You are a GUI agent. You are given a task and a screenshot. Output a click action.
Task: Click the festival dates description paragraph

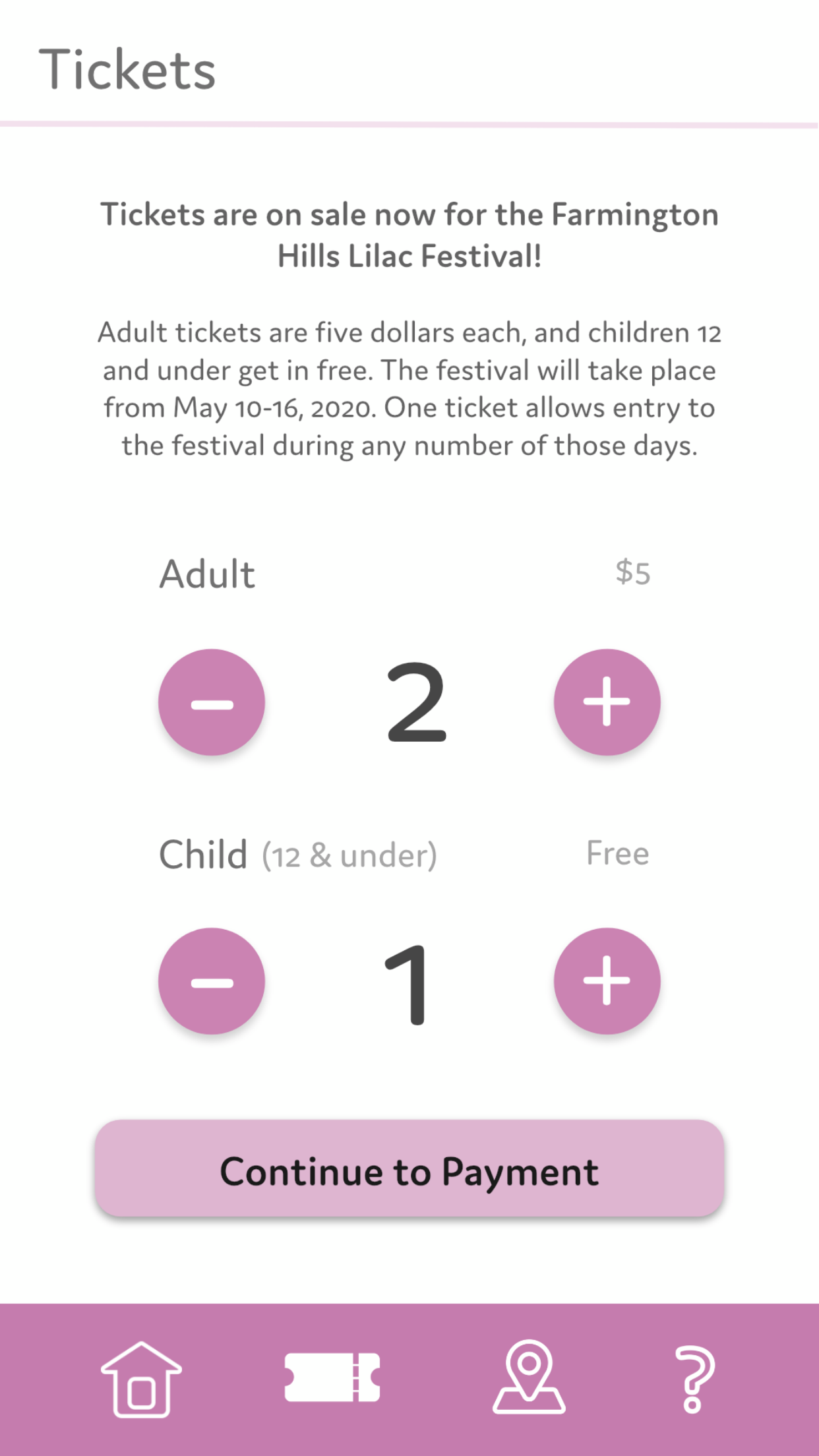pos(409,388)
